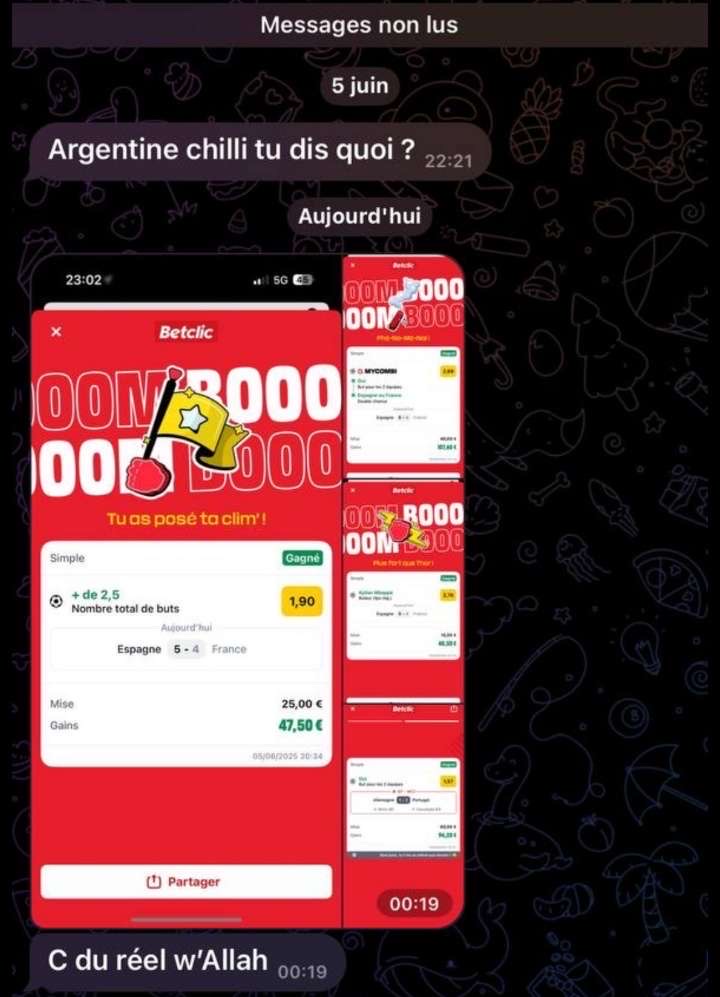
Task: Open the Kylian Mbappé bet screenshot thumbnail
Action: tap(403, 590)
